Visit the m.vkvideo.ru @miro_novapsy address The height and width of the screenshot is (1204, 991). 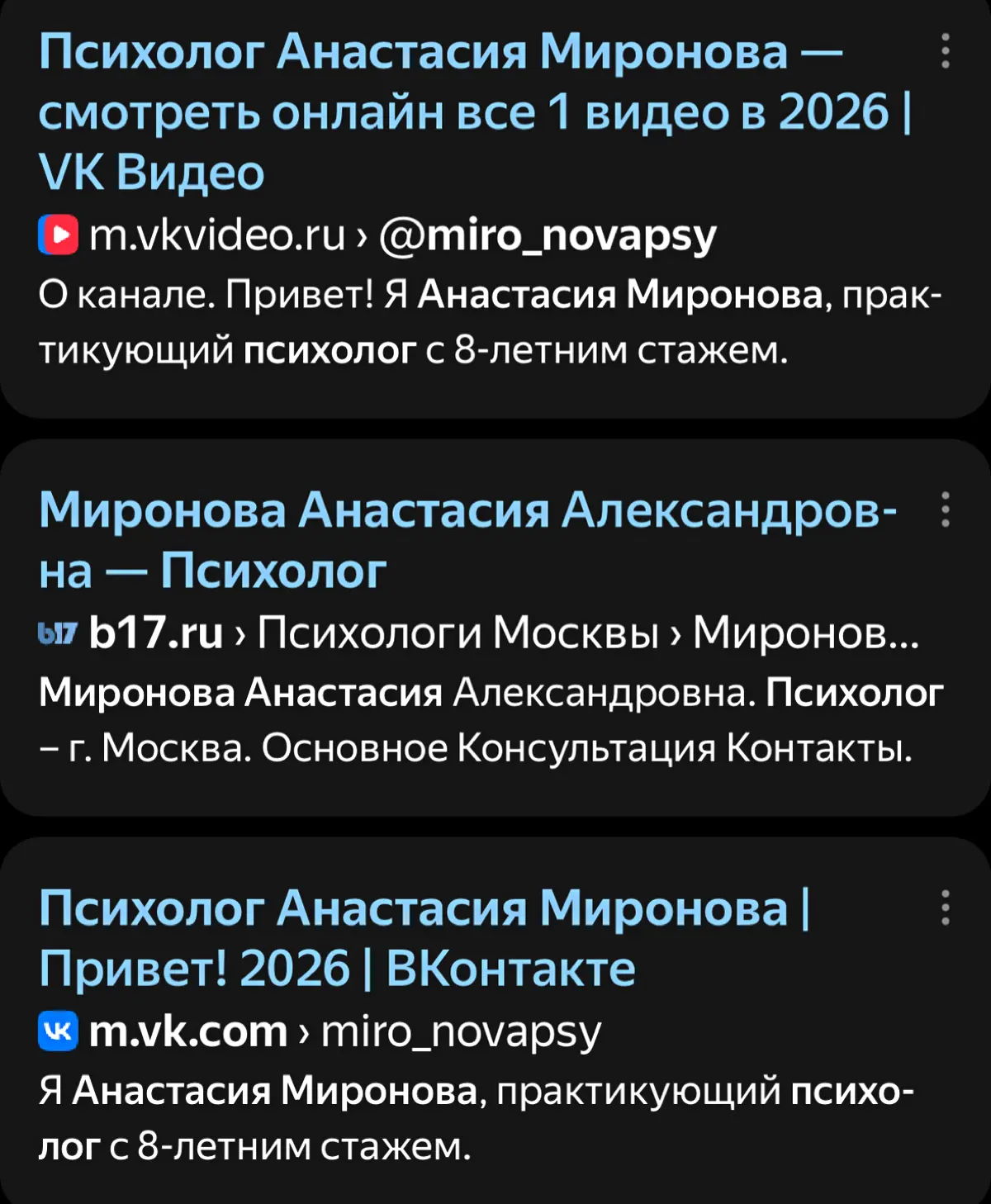(402, 235)
